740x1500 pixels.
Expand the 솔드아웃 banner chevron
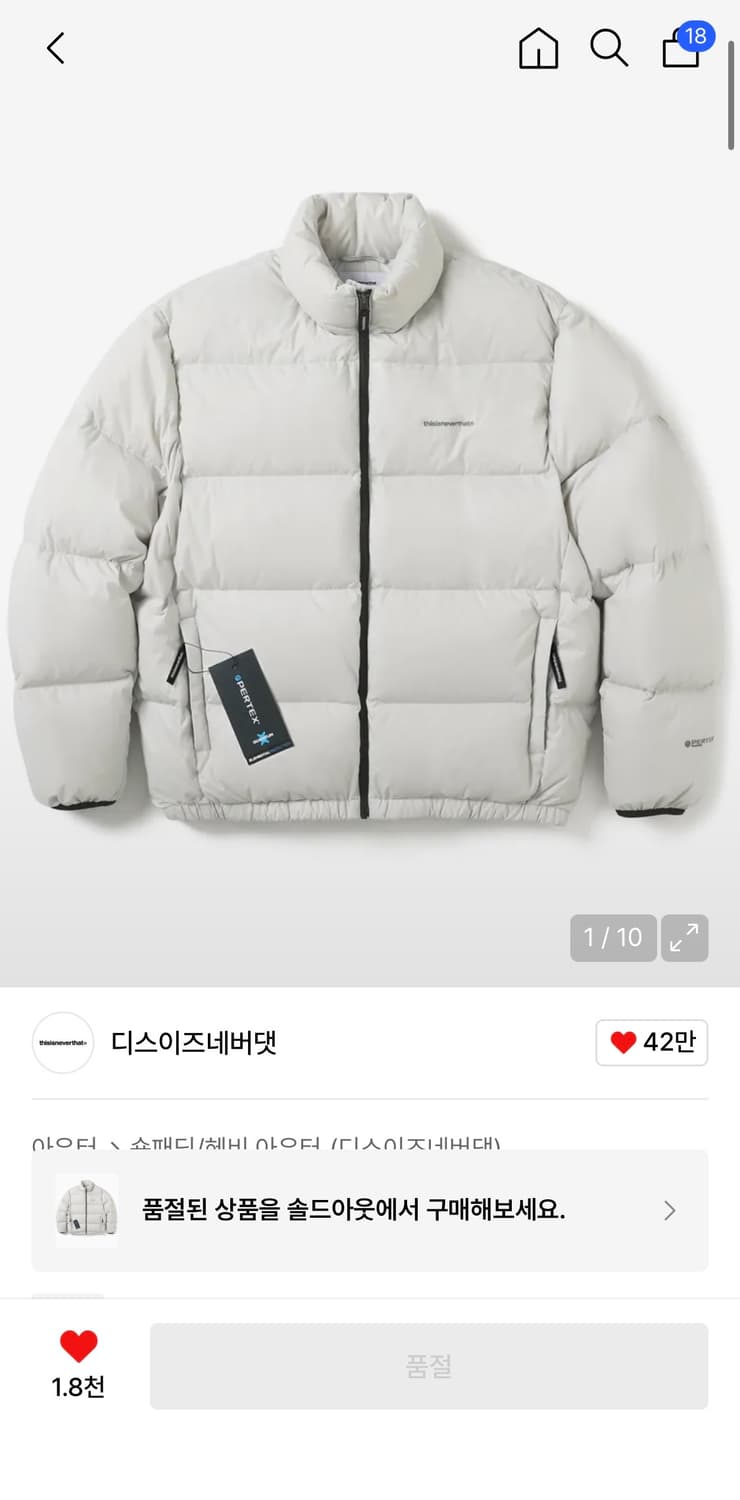pyautogui.click(x=669, y=1210)
